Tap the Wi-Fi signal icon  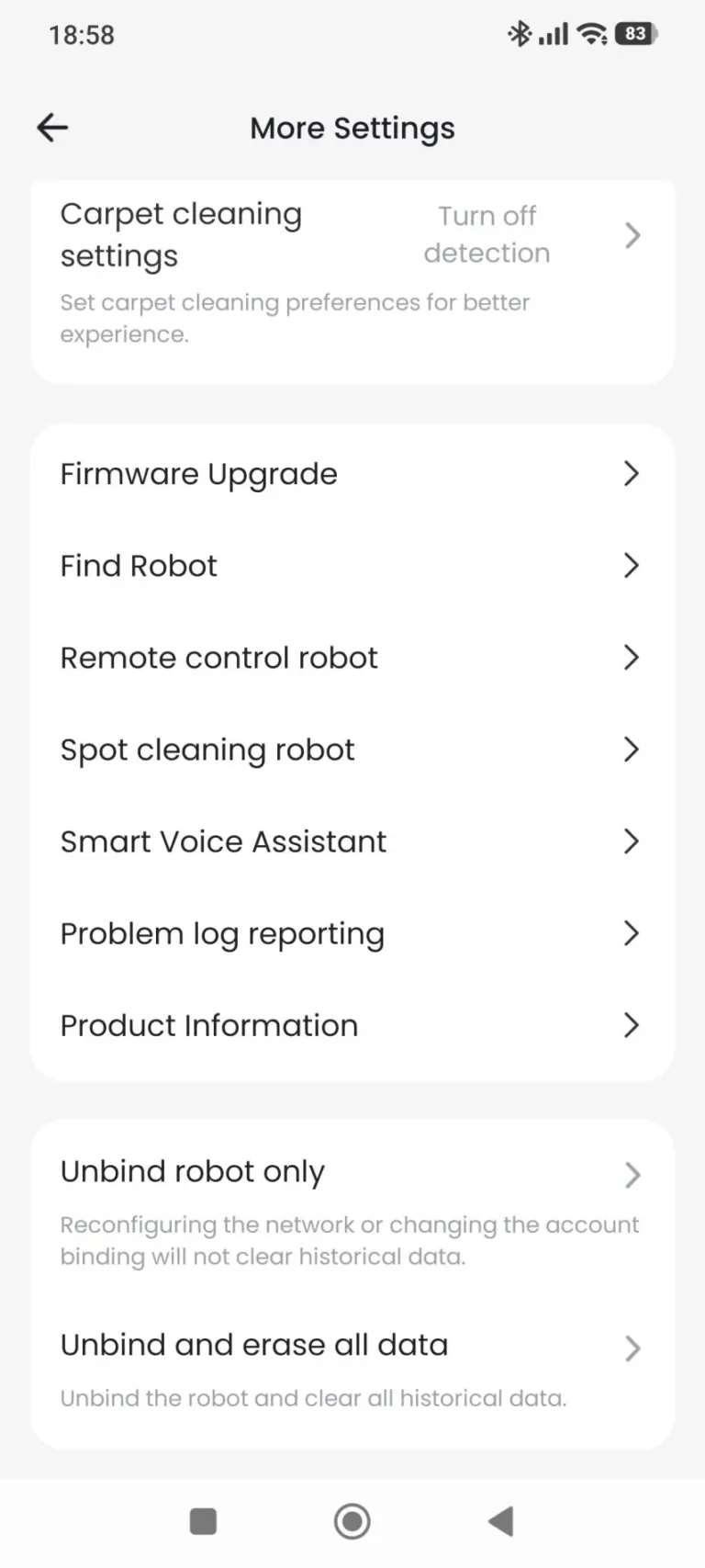(593, 33)
